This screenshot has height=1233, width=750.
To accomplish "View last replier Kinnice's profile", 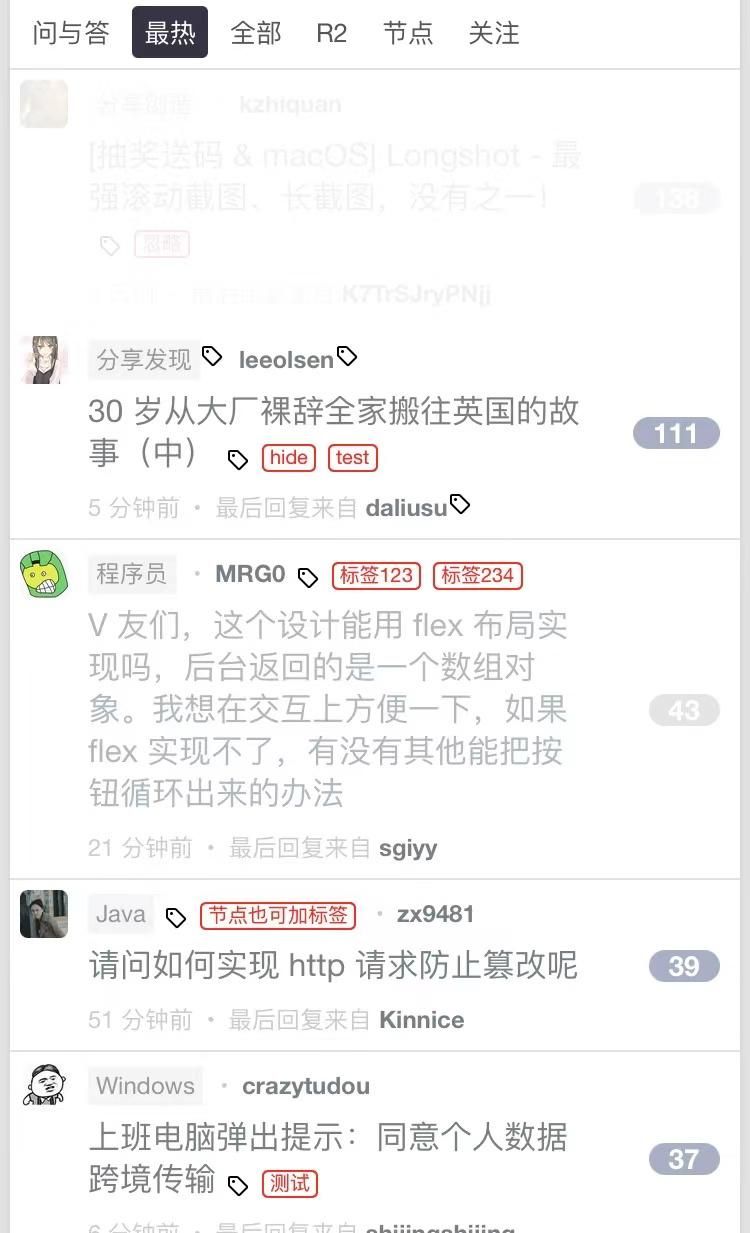I will [421, 1020].
